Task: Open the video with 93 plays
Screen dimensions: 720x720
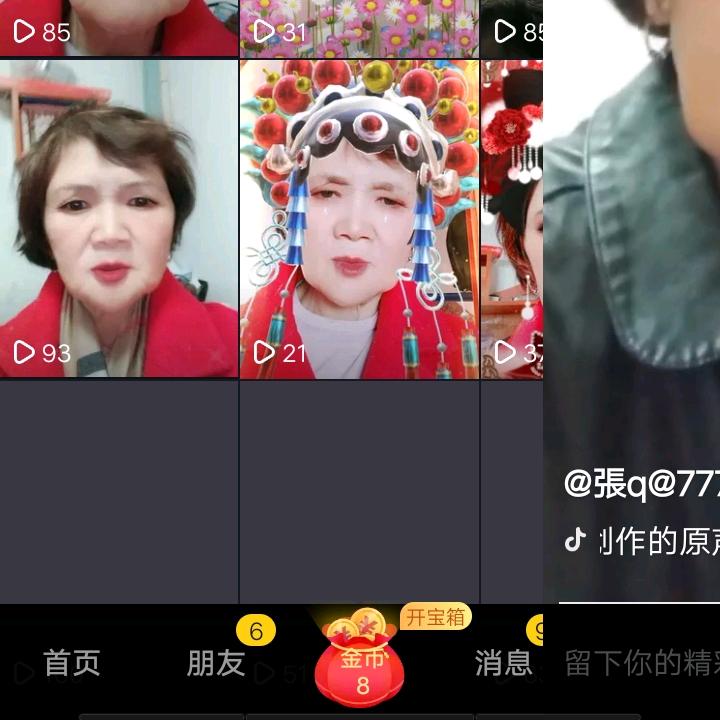Action: click(118, 218)
